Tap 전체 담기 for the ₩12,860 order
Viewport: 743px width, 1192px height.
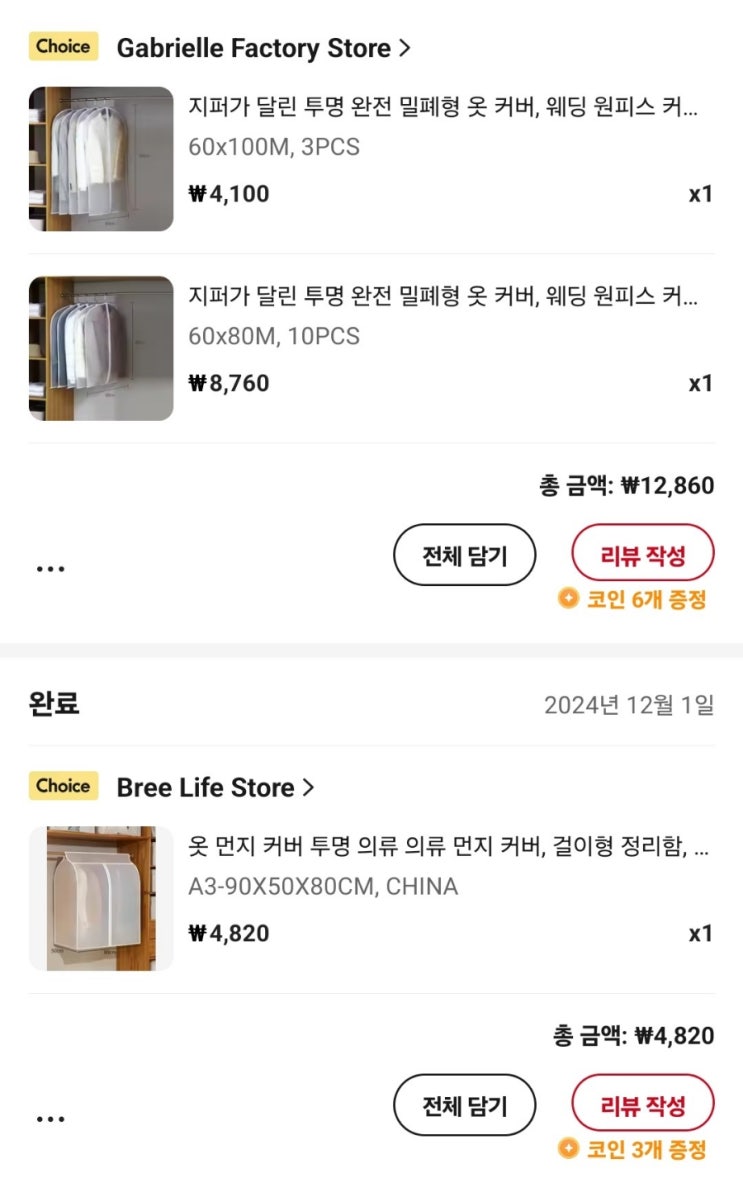[464, 555]
